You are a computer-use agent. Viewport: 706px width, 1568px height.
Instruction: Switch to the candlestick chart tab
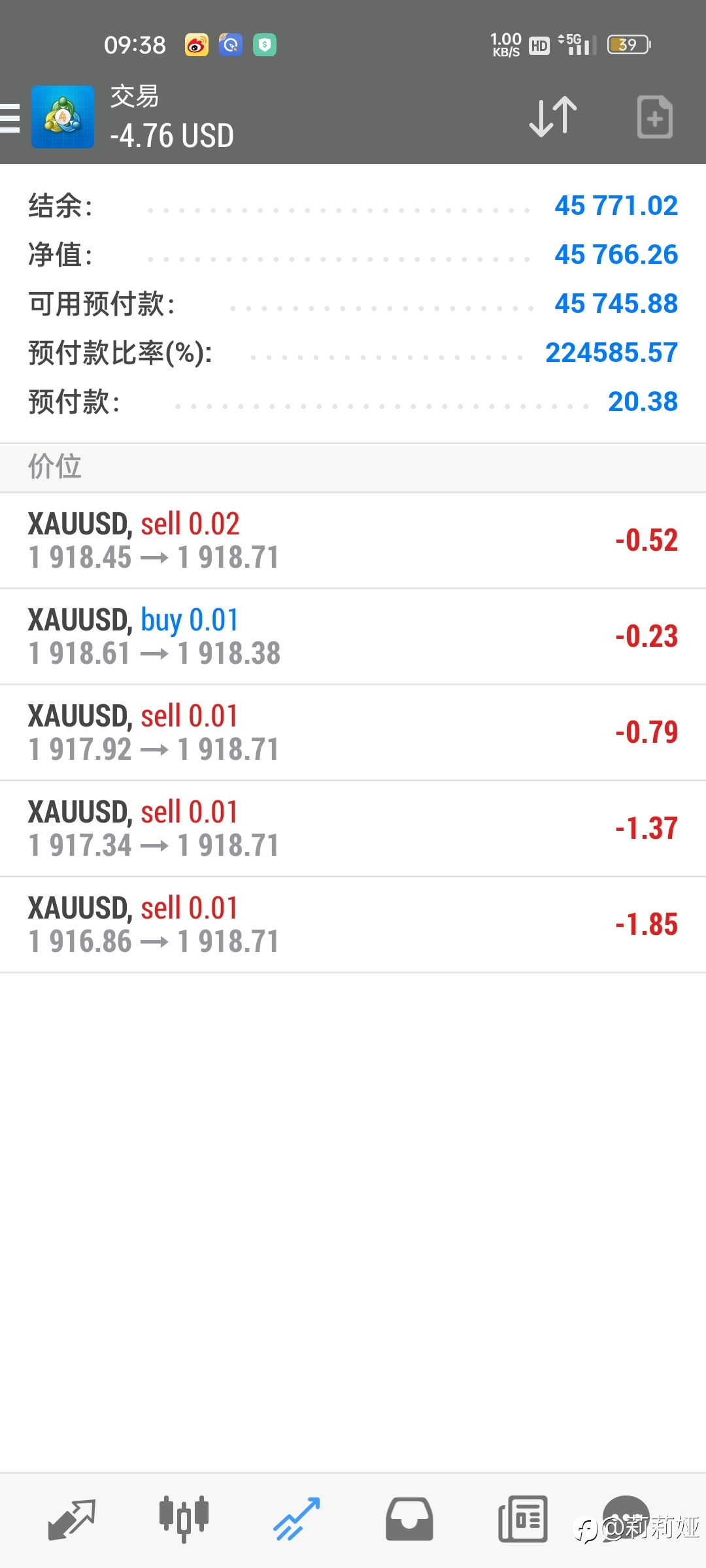click(x=184, y=1520)
